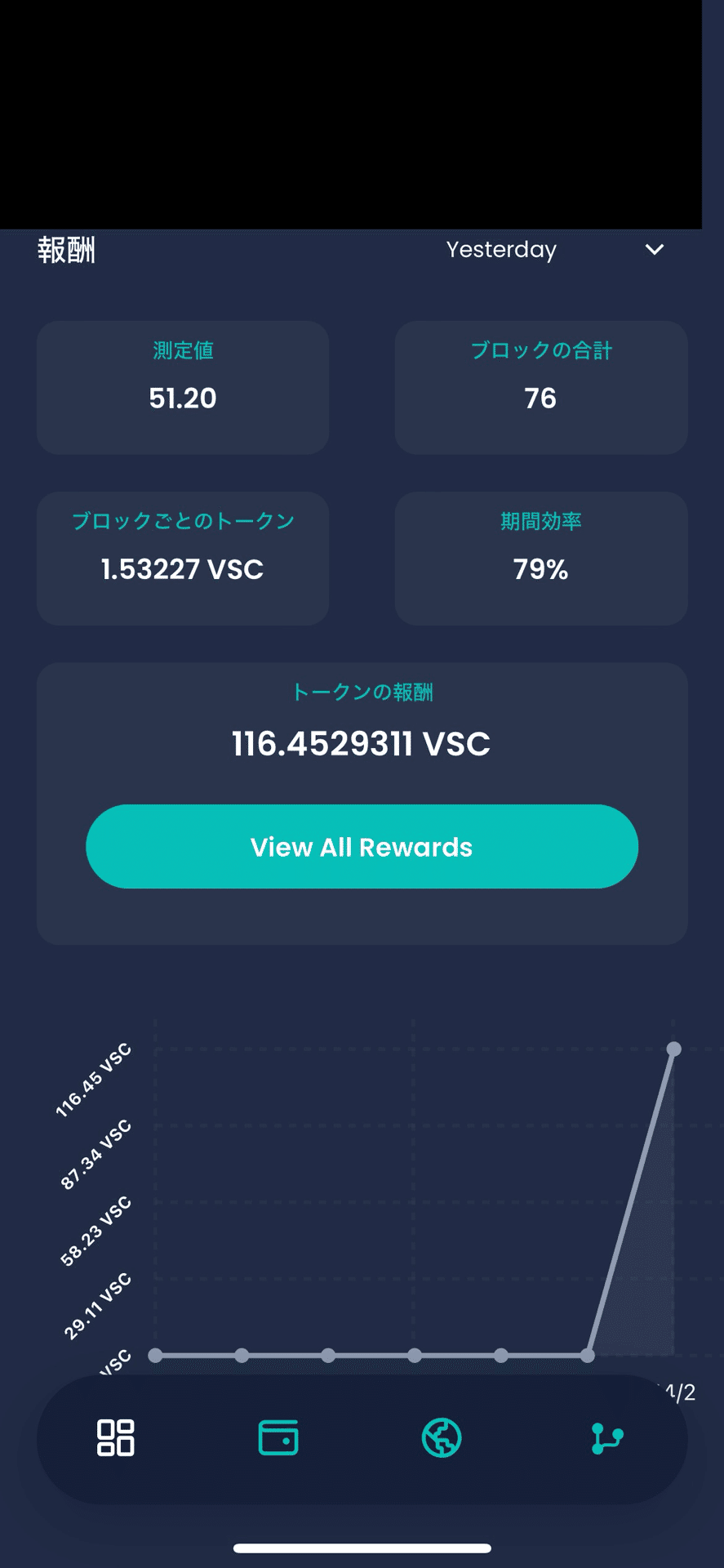Open the Yesterday period dropdown
The width and height of the screenshot is (724, 1568).
point(555,250)
